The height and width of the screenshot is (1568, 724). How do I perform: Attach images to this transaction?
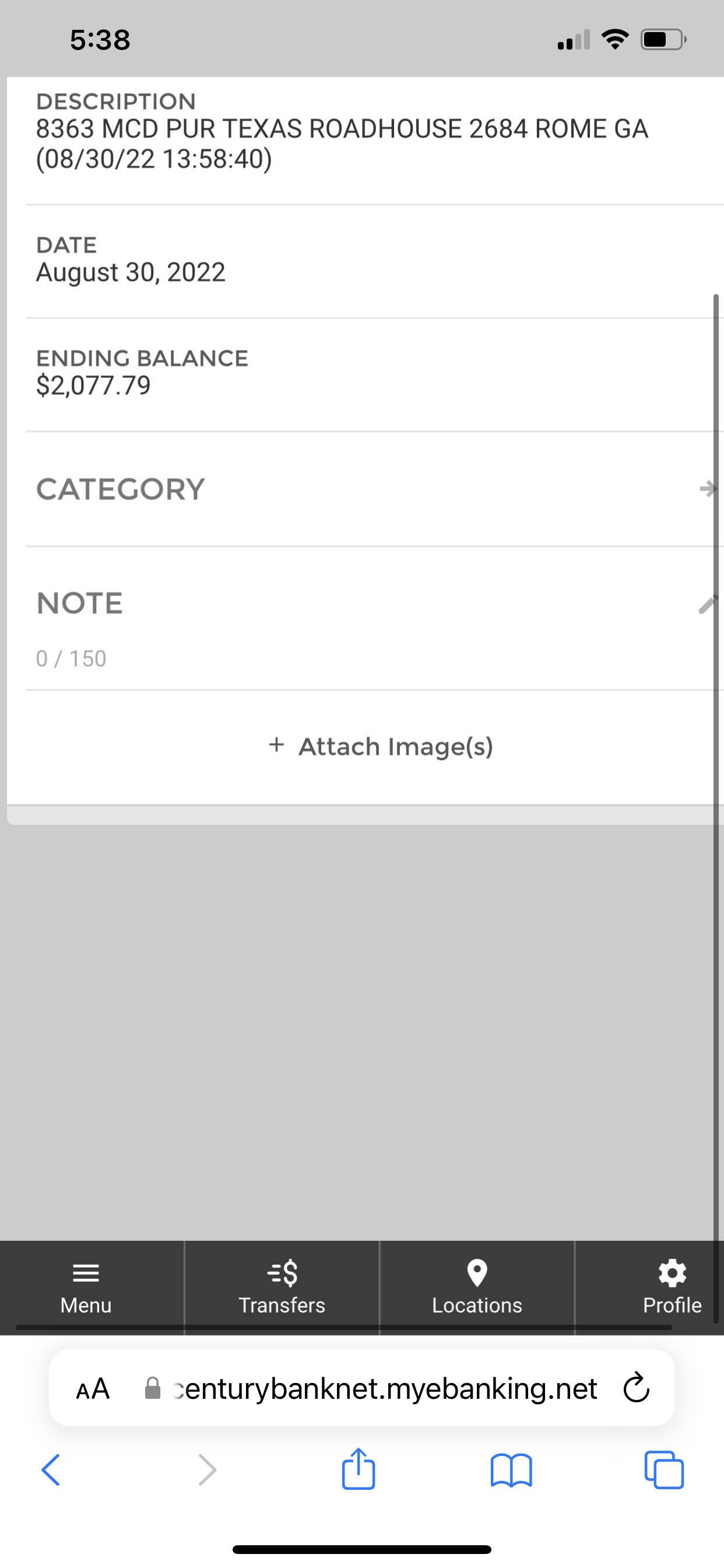tap(381, 747)
